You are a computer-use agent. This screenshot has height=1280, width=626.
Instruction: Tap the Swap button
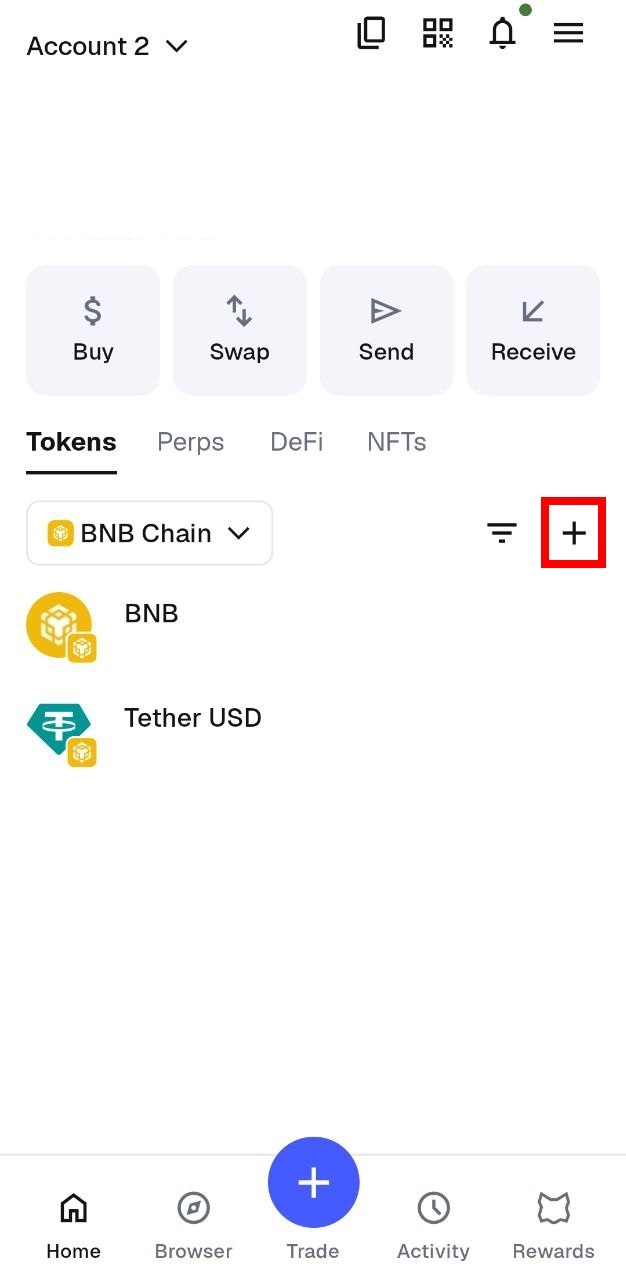point(239,330)
